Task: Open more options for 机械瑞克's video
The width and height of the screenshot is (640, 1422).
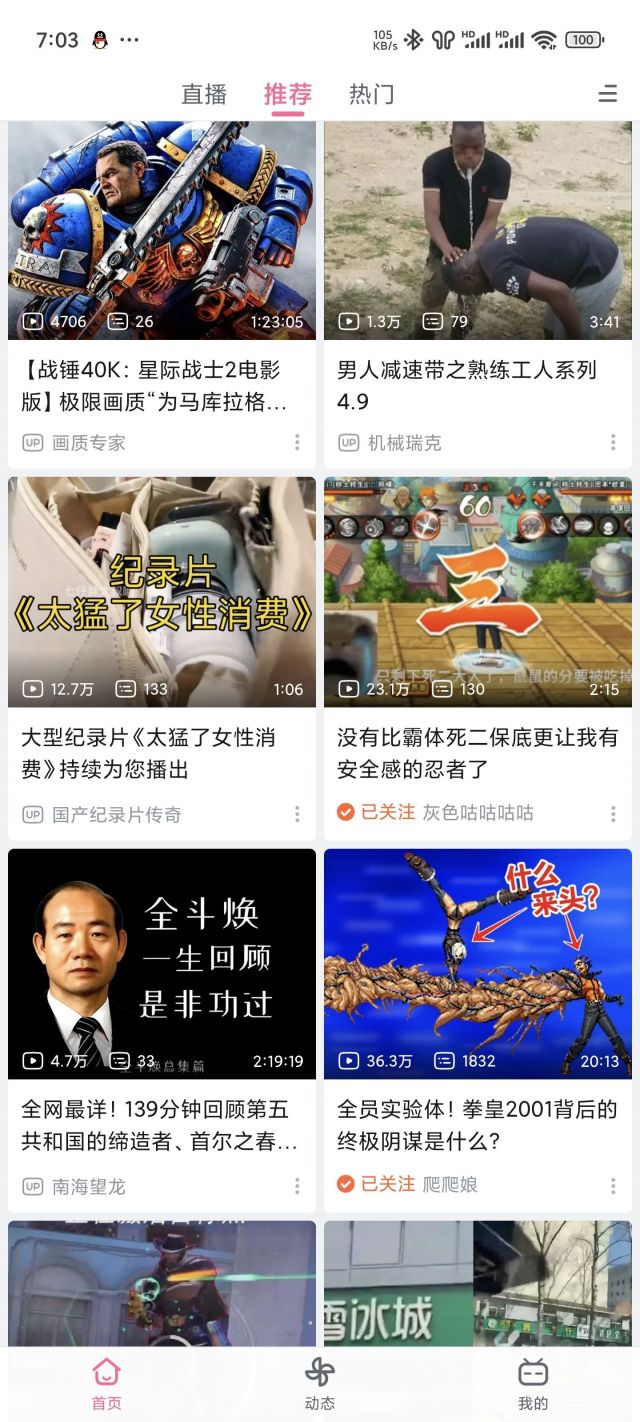Action: (x=613, y=442)
